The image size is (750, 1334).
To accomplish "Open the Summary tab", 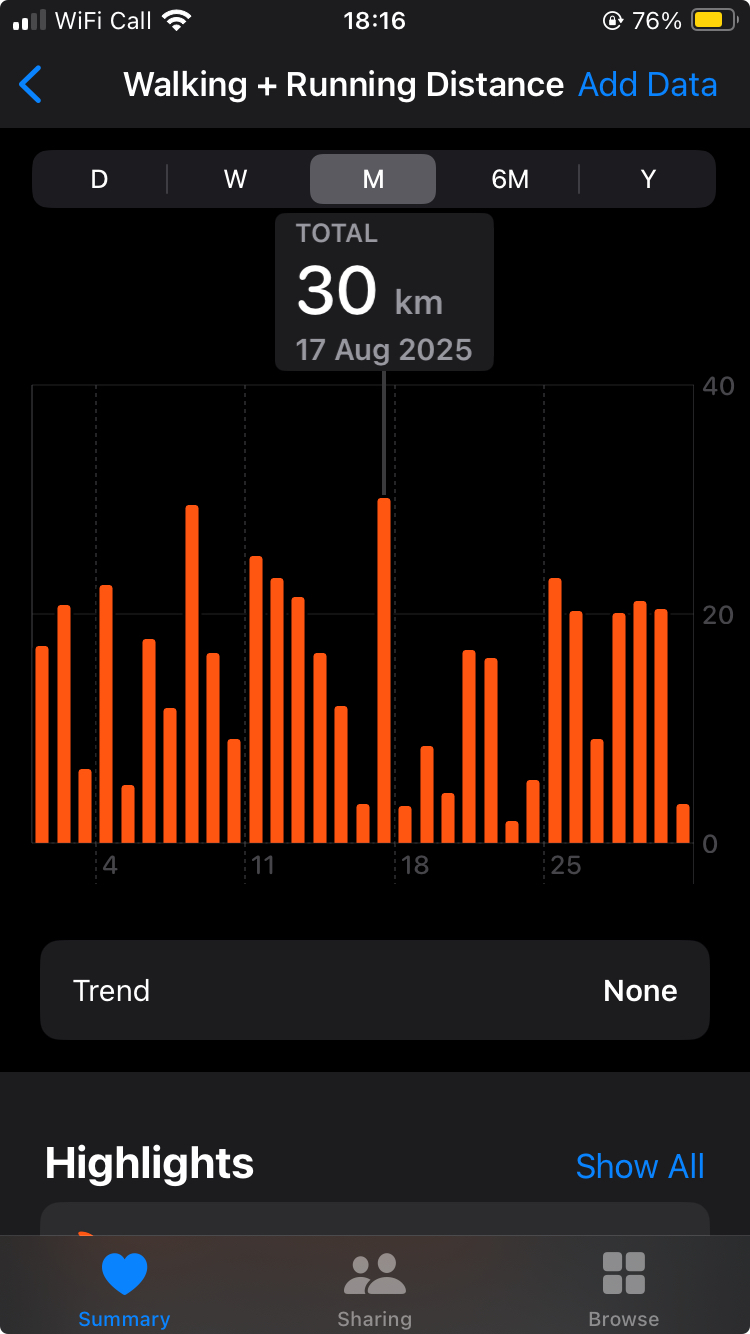I will (x=125, y=1288).
